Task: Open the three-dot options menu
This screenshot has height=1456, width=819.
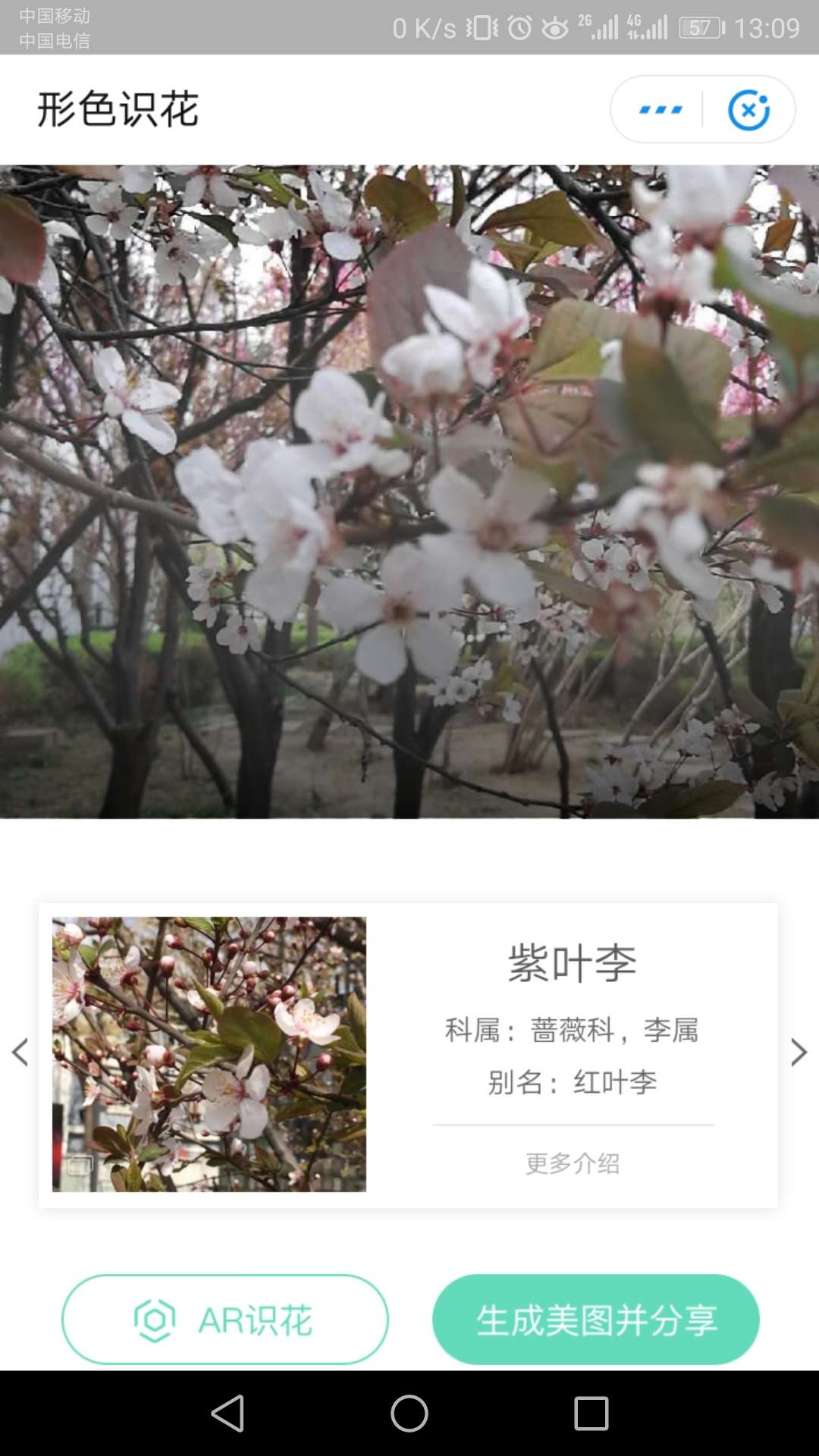Action: pyautogui.click(x=658, y=108)
